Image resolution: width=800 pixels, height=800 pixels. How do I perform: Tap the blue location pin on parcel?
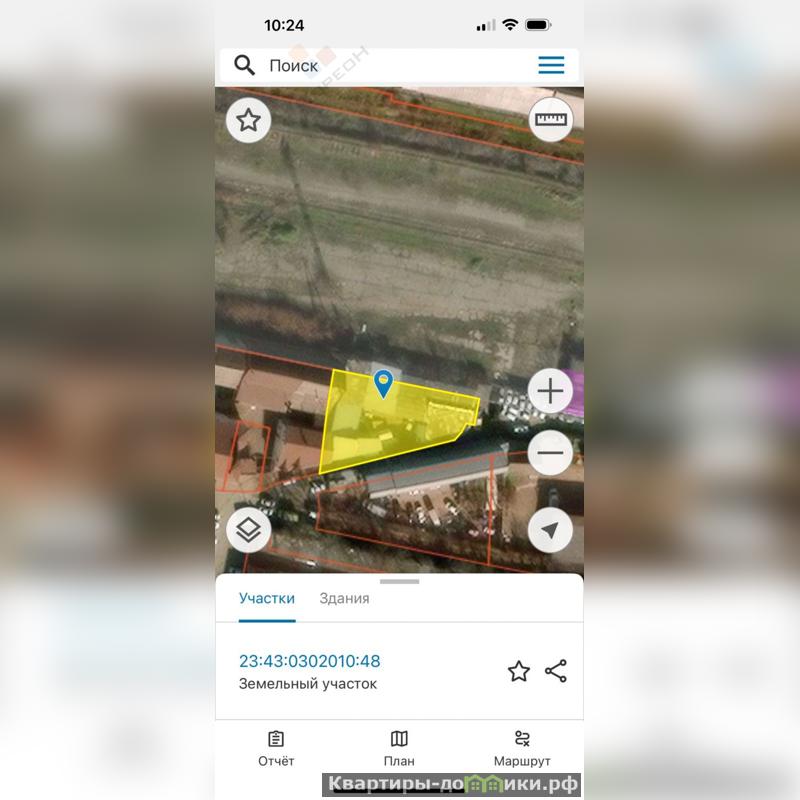[x=383, y=382]
